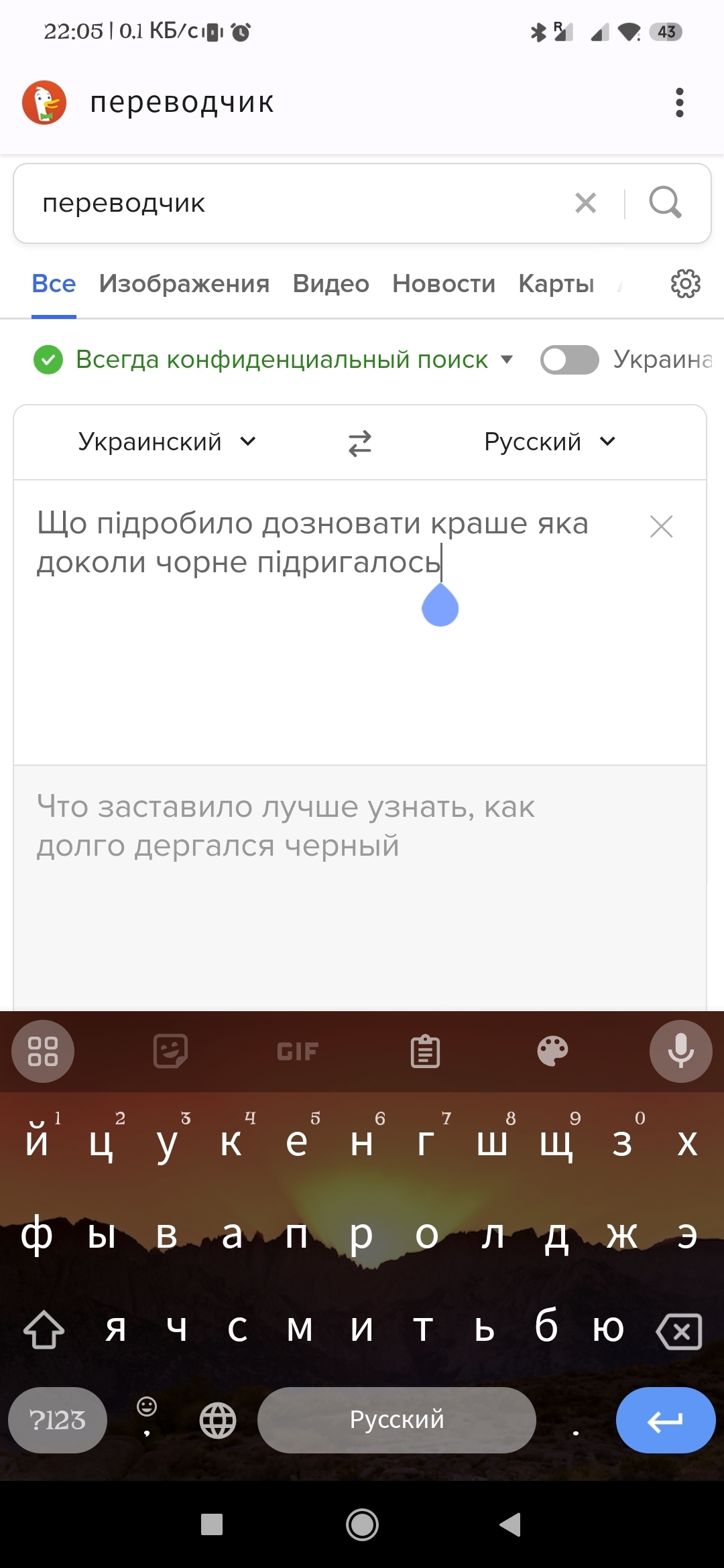Viewport: 724px width, 1568px height.
Task: Start voice input with keyboard microphone
Action: (x=680, y=1051)
